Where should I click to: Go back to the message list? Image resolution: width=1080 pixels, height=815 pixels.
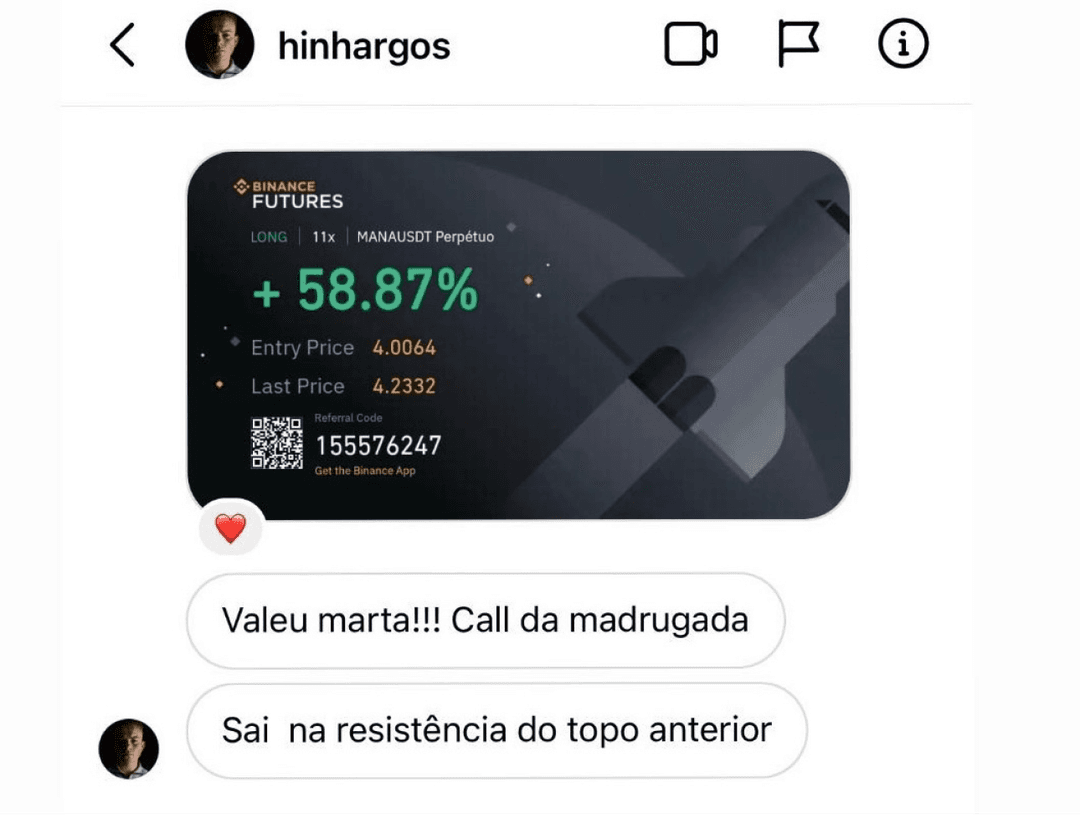(122, 46)
